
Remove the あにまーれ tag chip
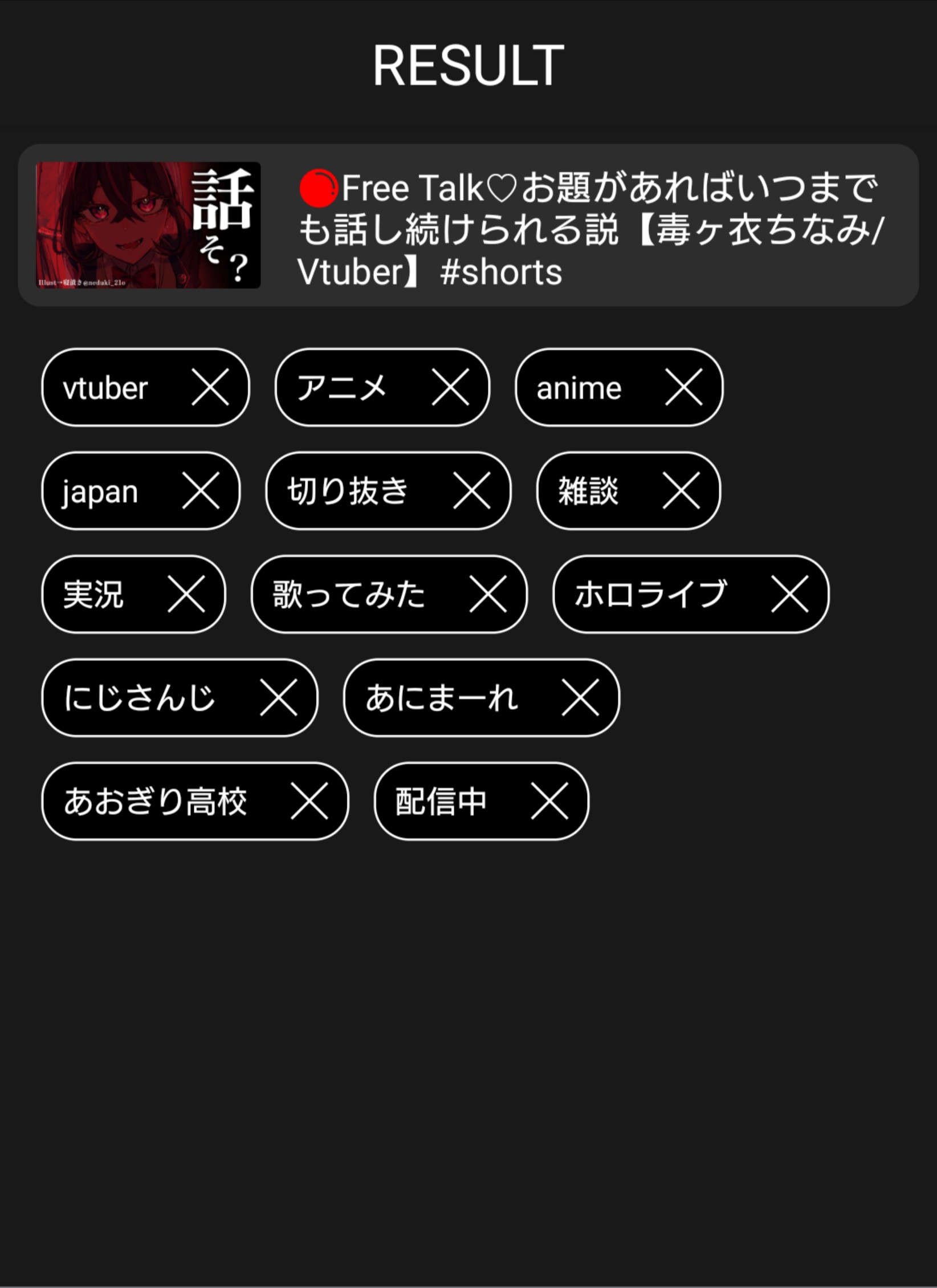[580, 697]
